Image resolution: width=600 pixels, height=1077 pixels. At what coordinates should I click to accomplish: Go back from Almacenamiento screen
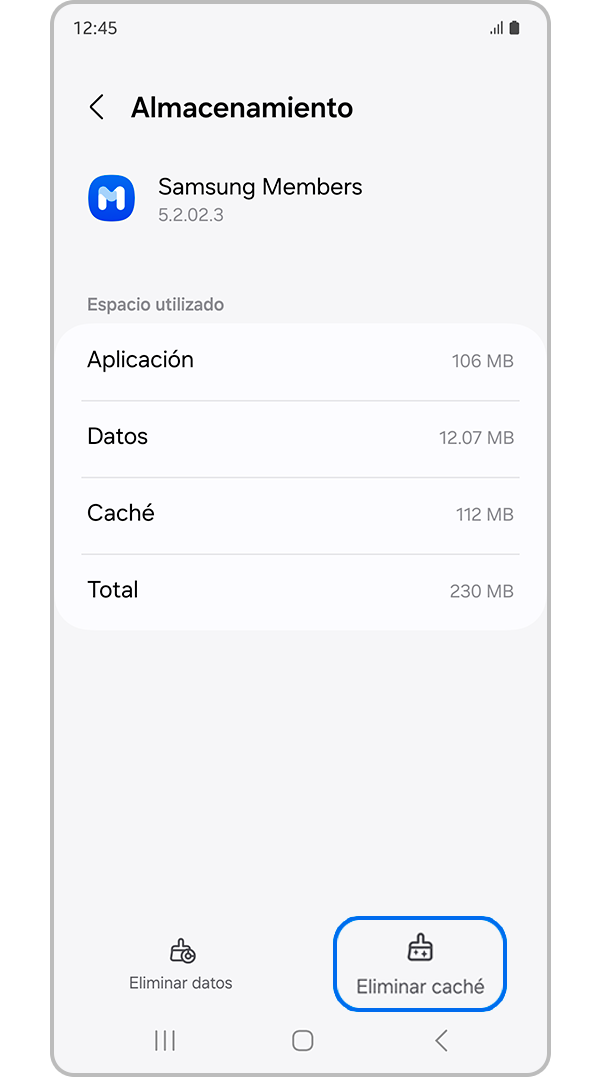click(97, 108)
